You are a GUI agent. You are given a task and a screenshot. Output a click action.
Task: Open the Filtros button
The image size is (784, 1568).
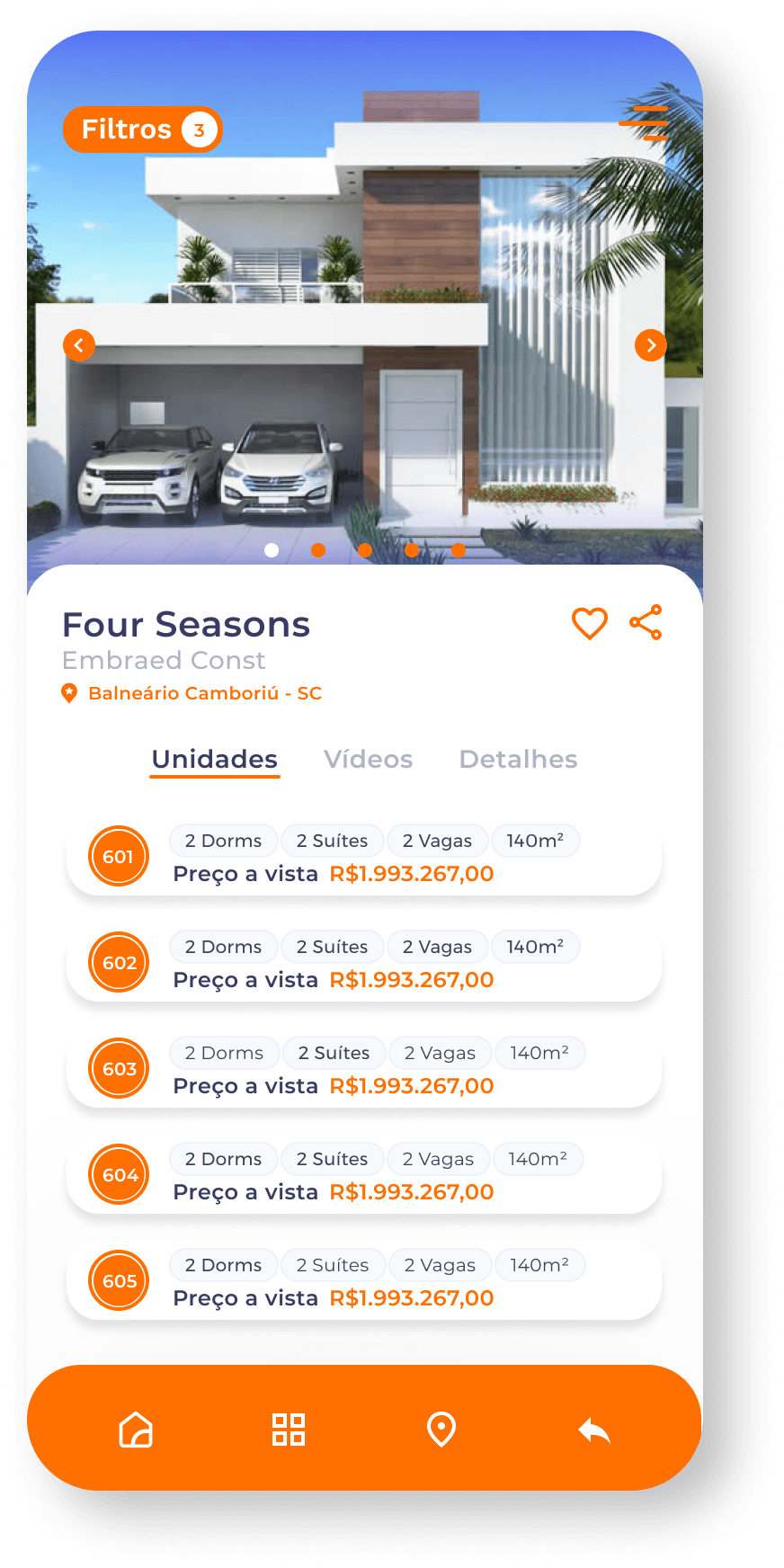[142, 129]
